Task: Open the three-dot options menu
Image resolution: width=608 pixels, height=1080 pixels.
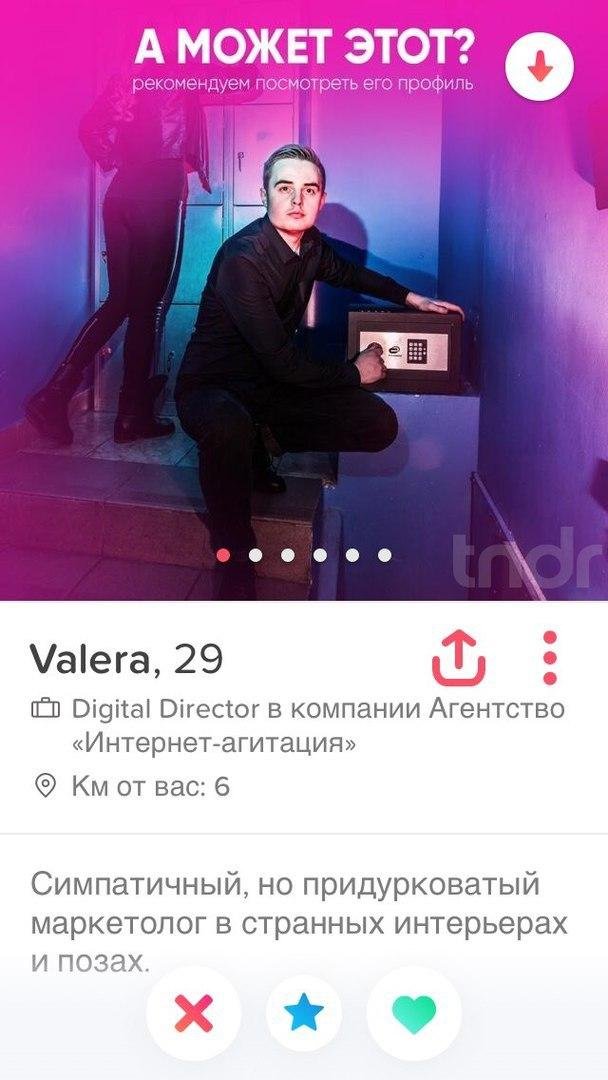Action: (x=548, y=658)
